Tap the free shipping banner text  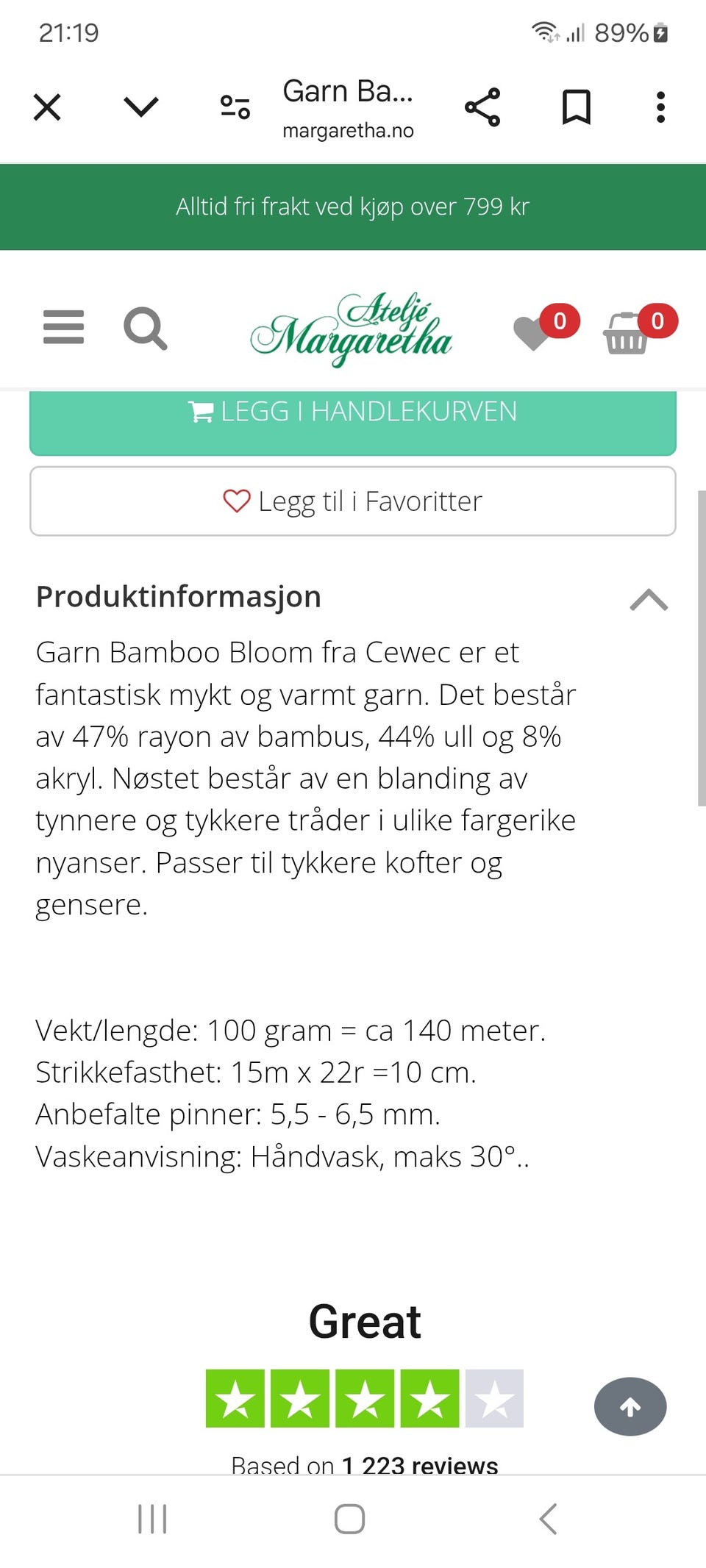pyautogui.click(x=352, y=207)
